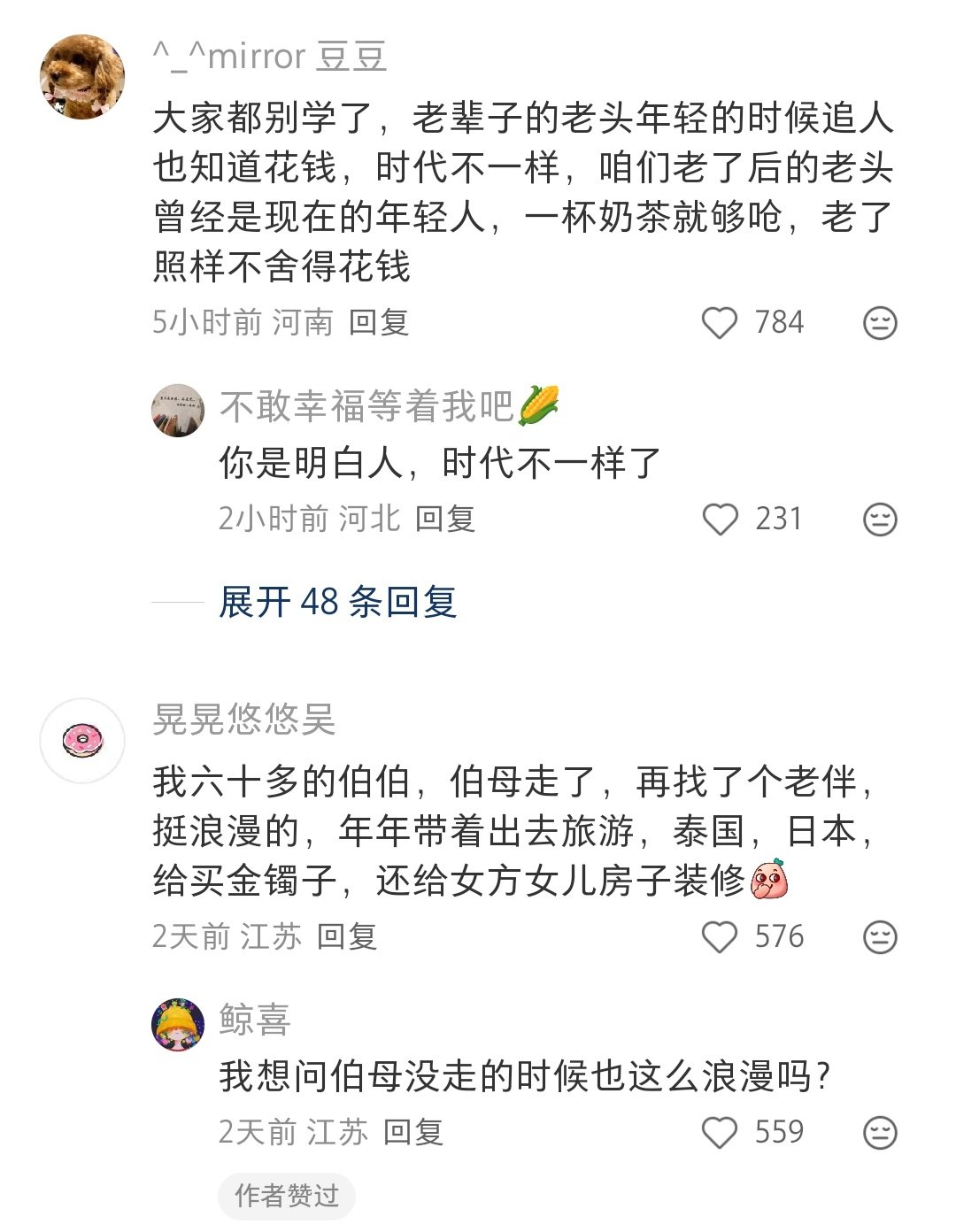Screen dimensions: 956x1232
Task: Dislike 晃晃悠悠吴's comment
Action: [880, 937]
